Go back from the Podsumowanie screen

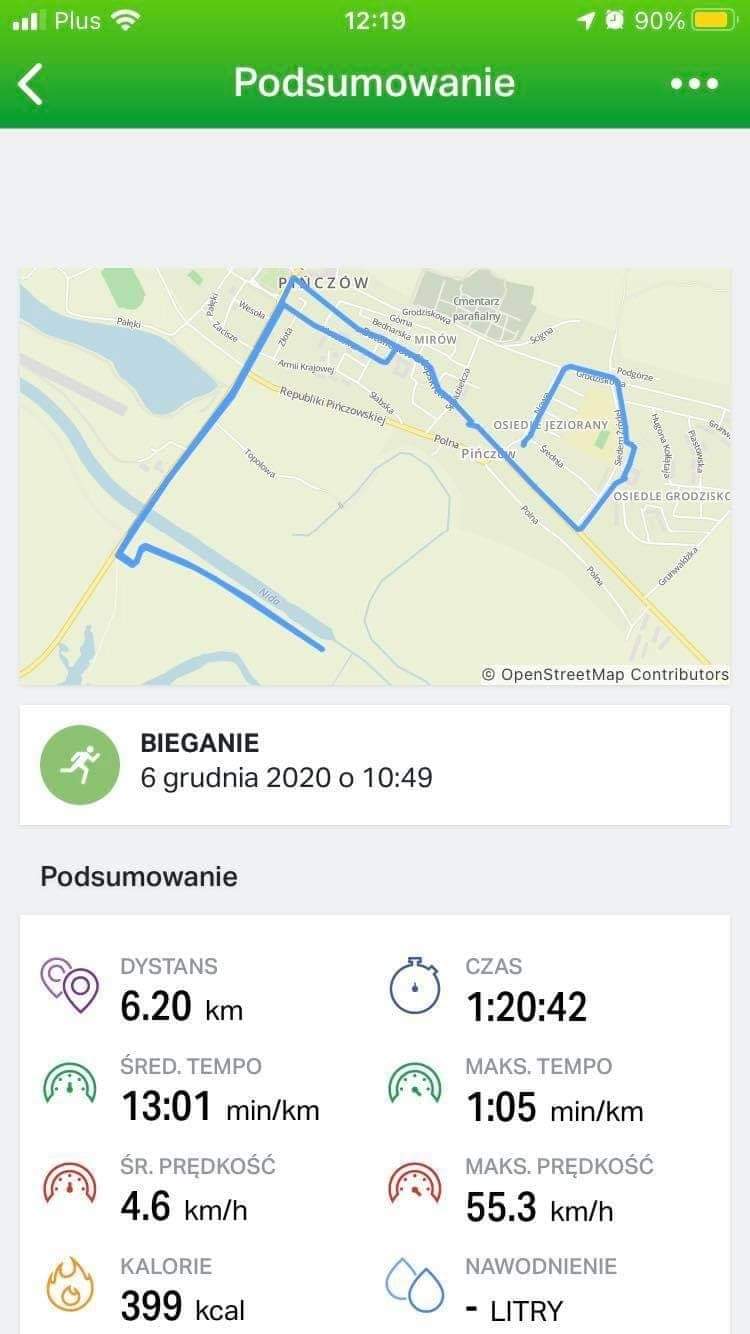(32, 84)
